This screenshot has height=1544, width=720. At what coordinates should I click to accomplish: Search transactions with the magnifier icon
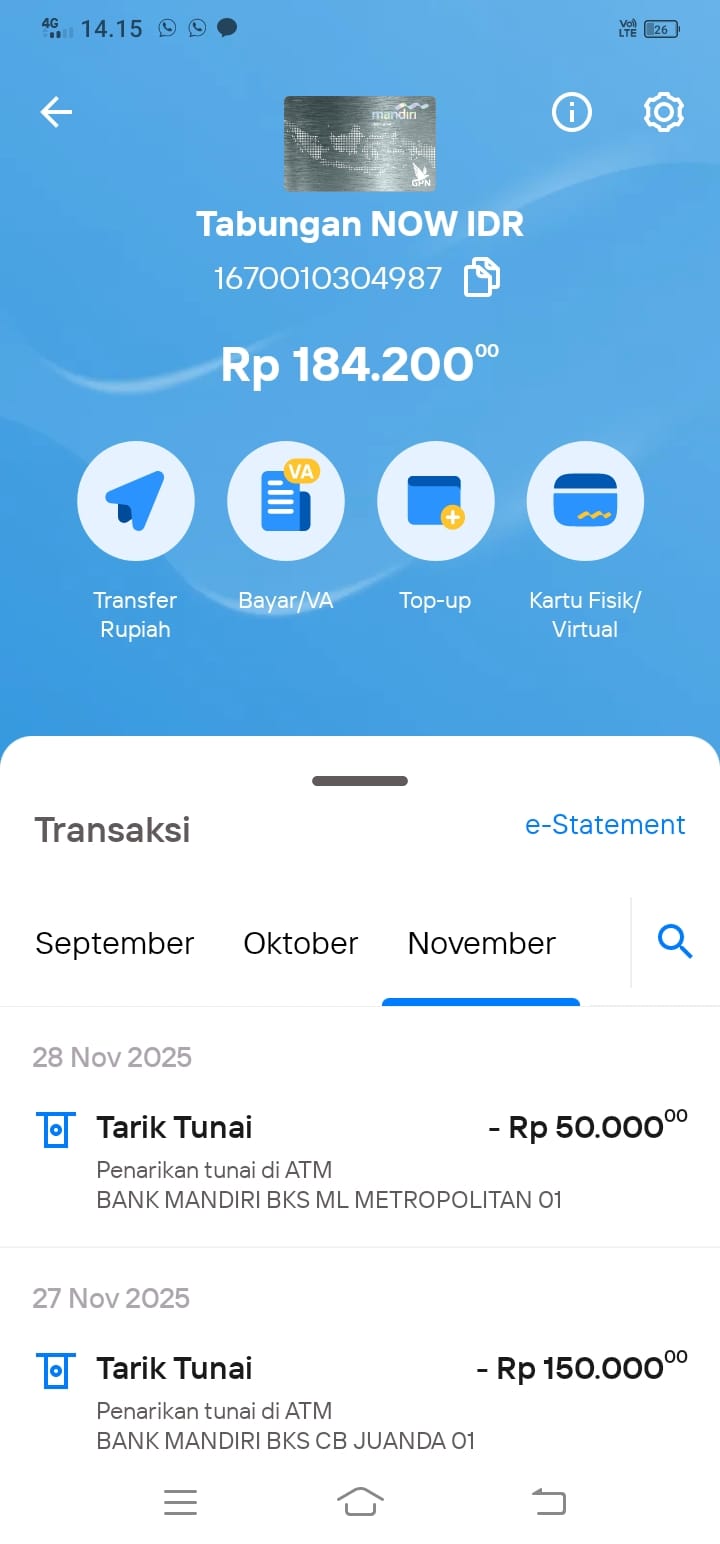click(x=675, y=941)
